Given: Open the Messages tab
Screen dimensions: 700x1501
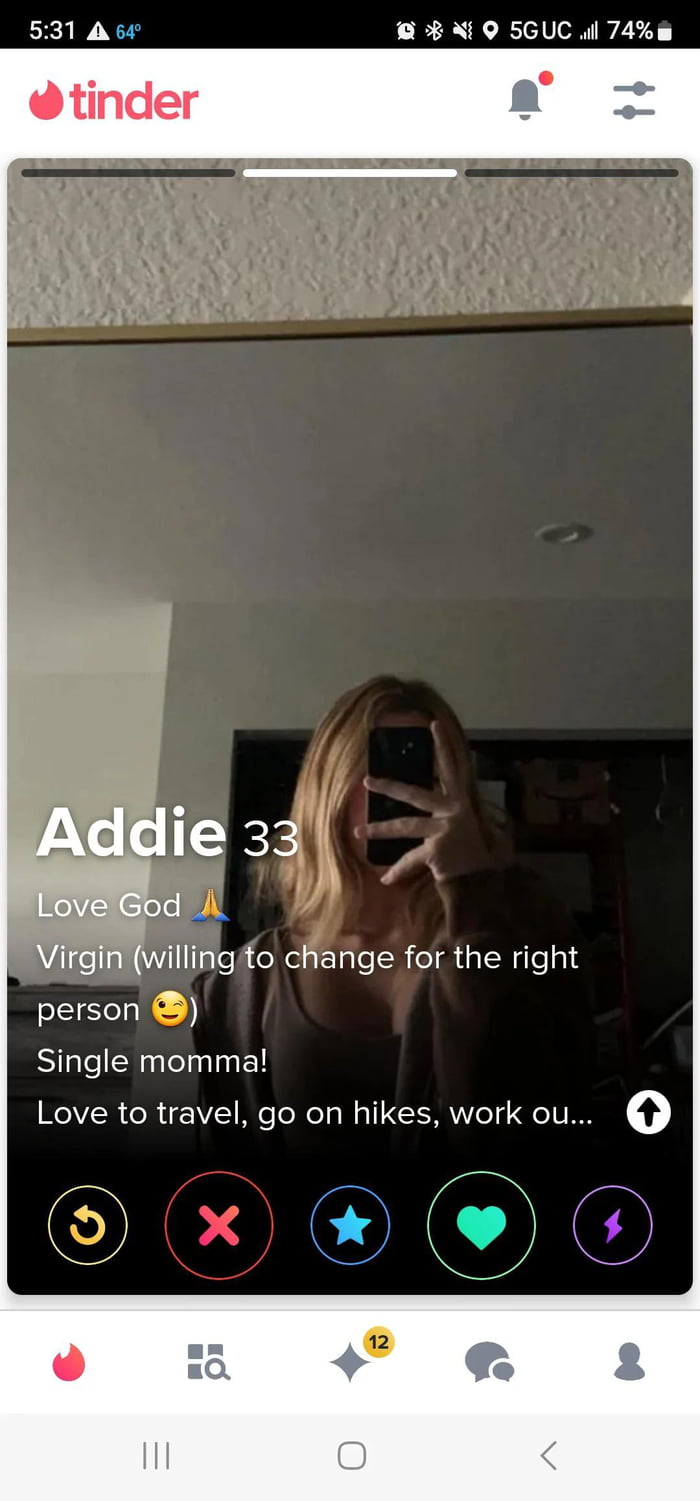Looking at the screenshot, I should (x=489, y=1362).
